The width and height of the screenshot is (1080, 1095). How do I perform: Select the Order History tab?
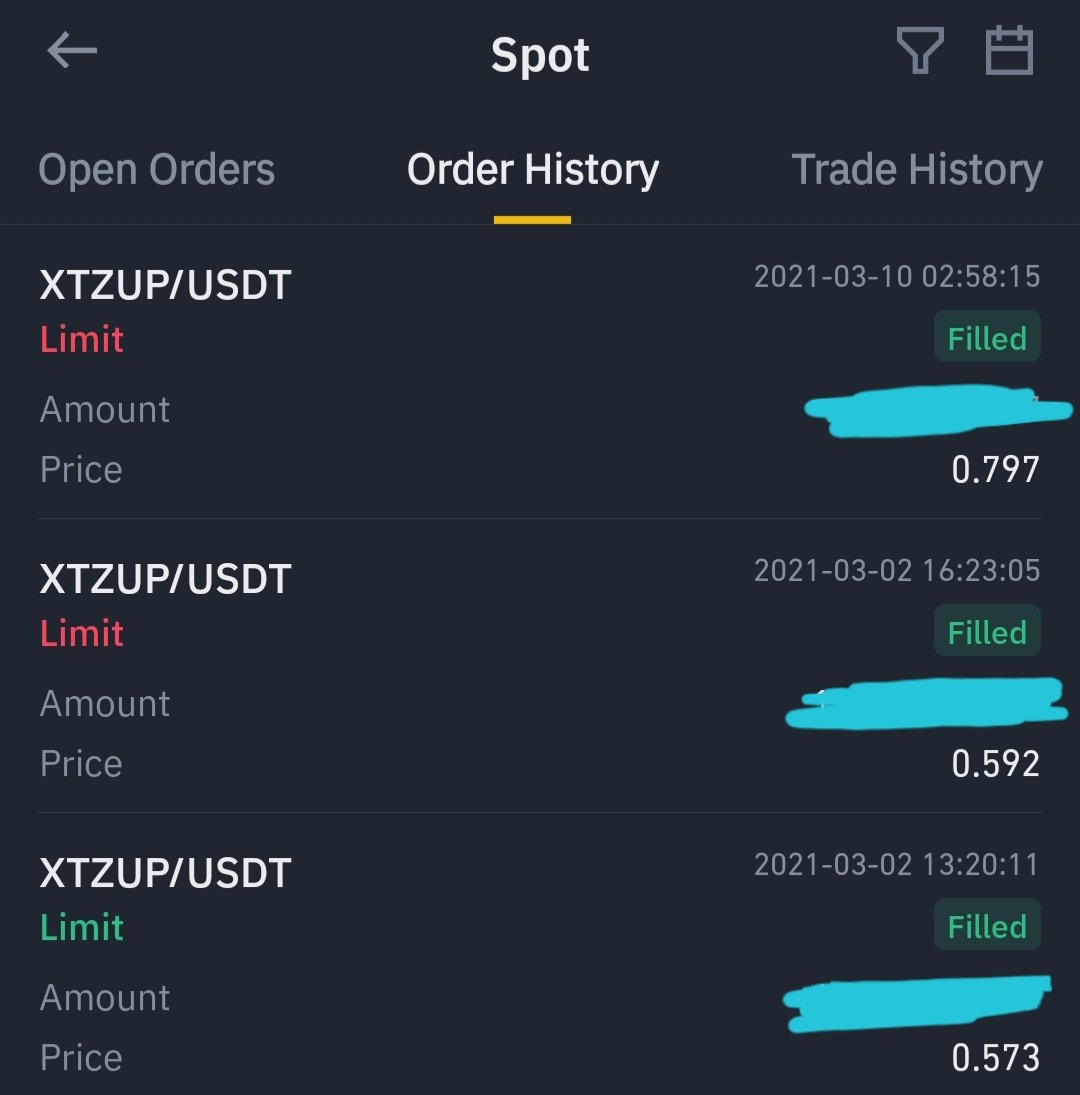click(x=532, y=170)
